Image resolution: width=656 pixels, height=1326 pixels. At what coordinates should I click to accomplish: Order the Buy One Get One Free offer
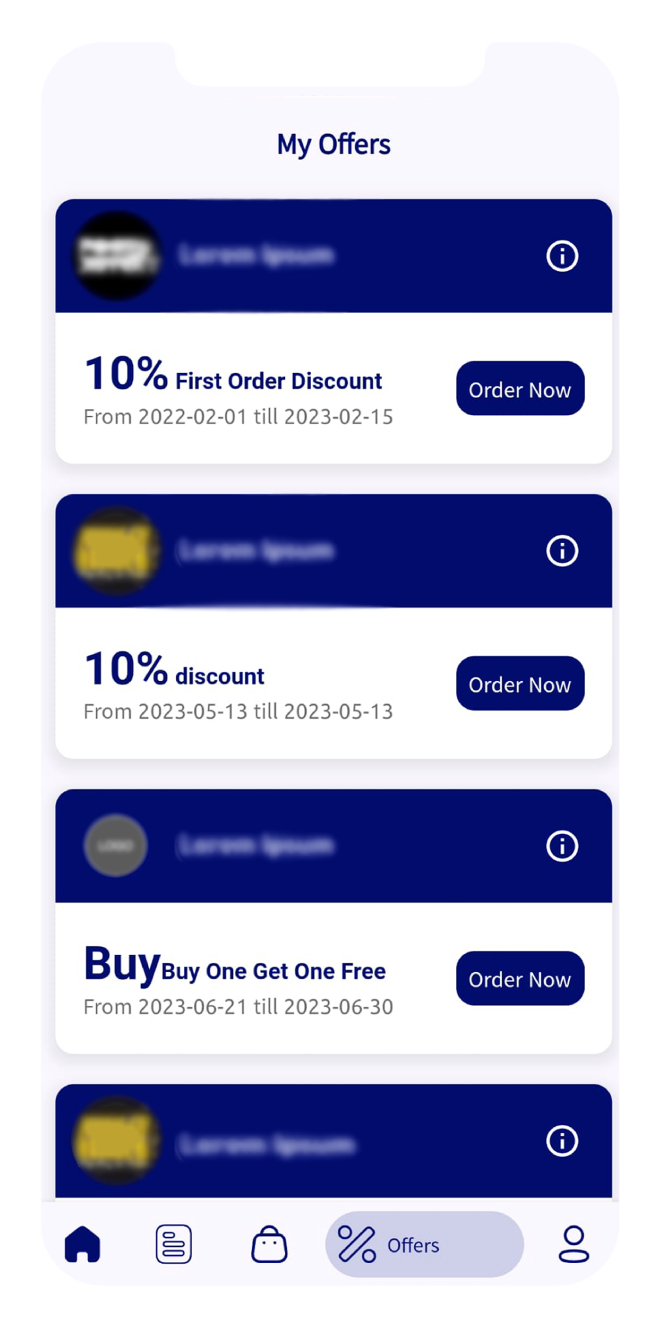pyautogui.click(x=520, y=979)
